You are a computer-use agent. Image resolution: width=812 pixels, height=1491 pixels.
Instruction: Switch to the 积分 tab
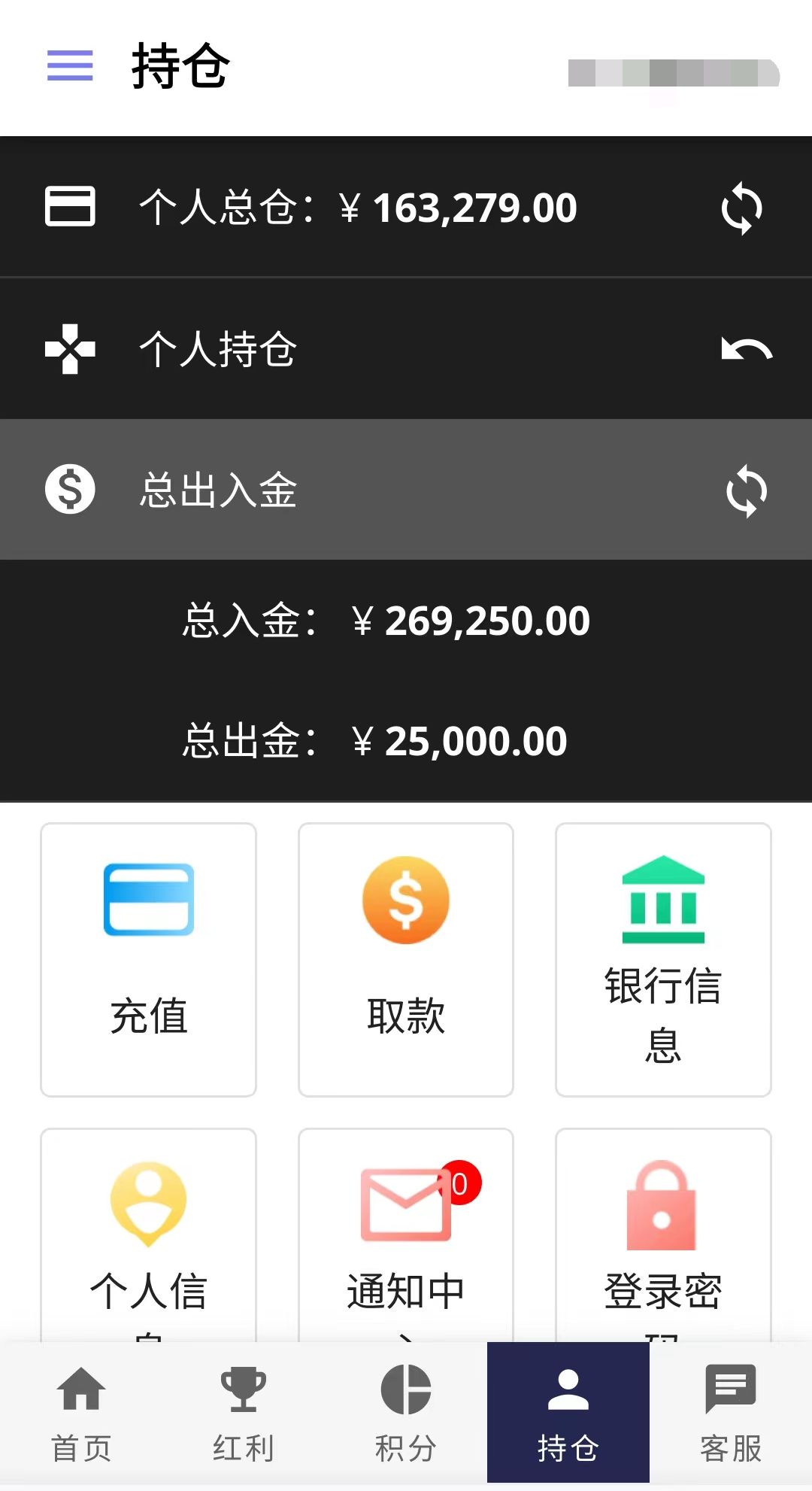[406, 1414]
